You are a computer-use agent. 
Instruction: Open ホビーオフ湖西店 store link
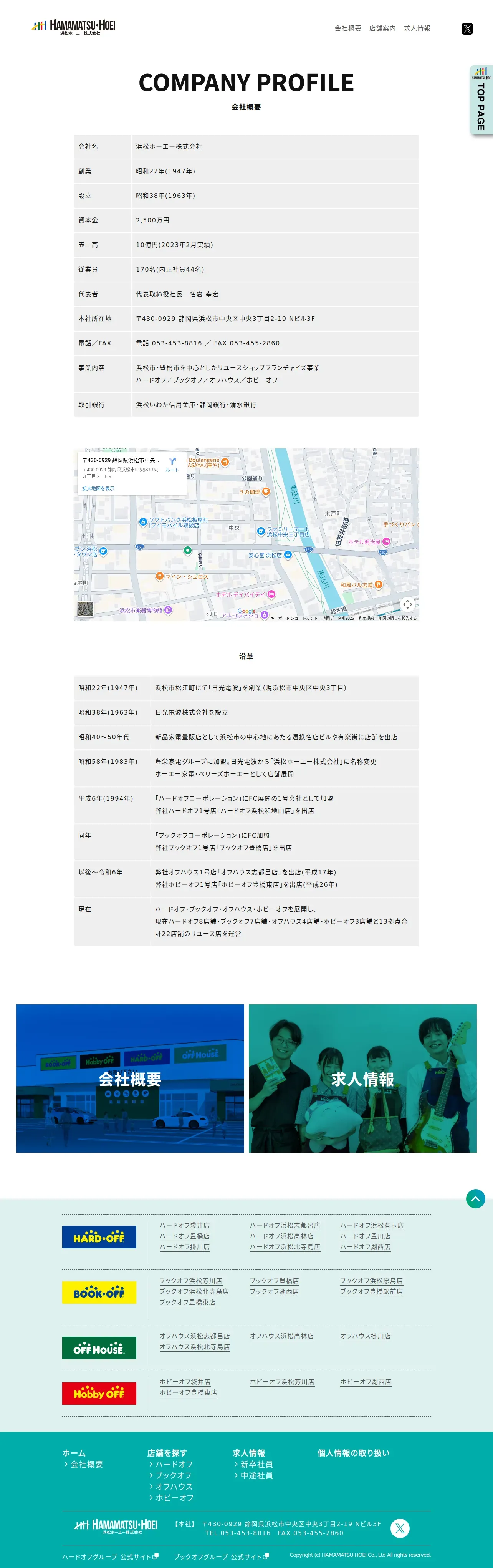[x=365, y=1382]
